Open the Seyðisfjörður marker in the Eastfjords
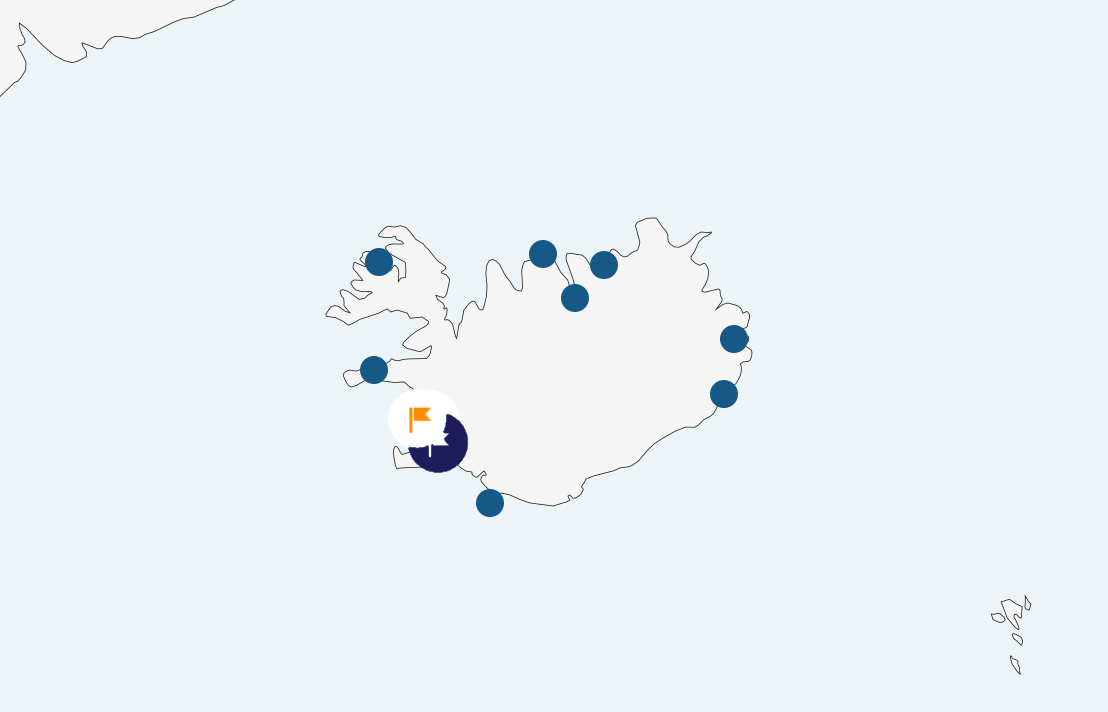 734,339
